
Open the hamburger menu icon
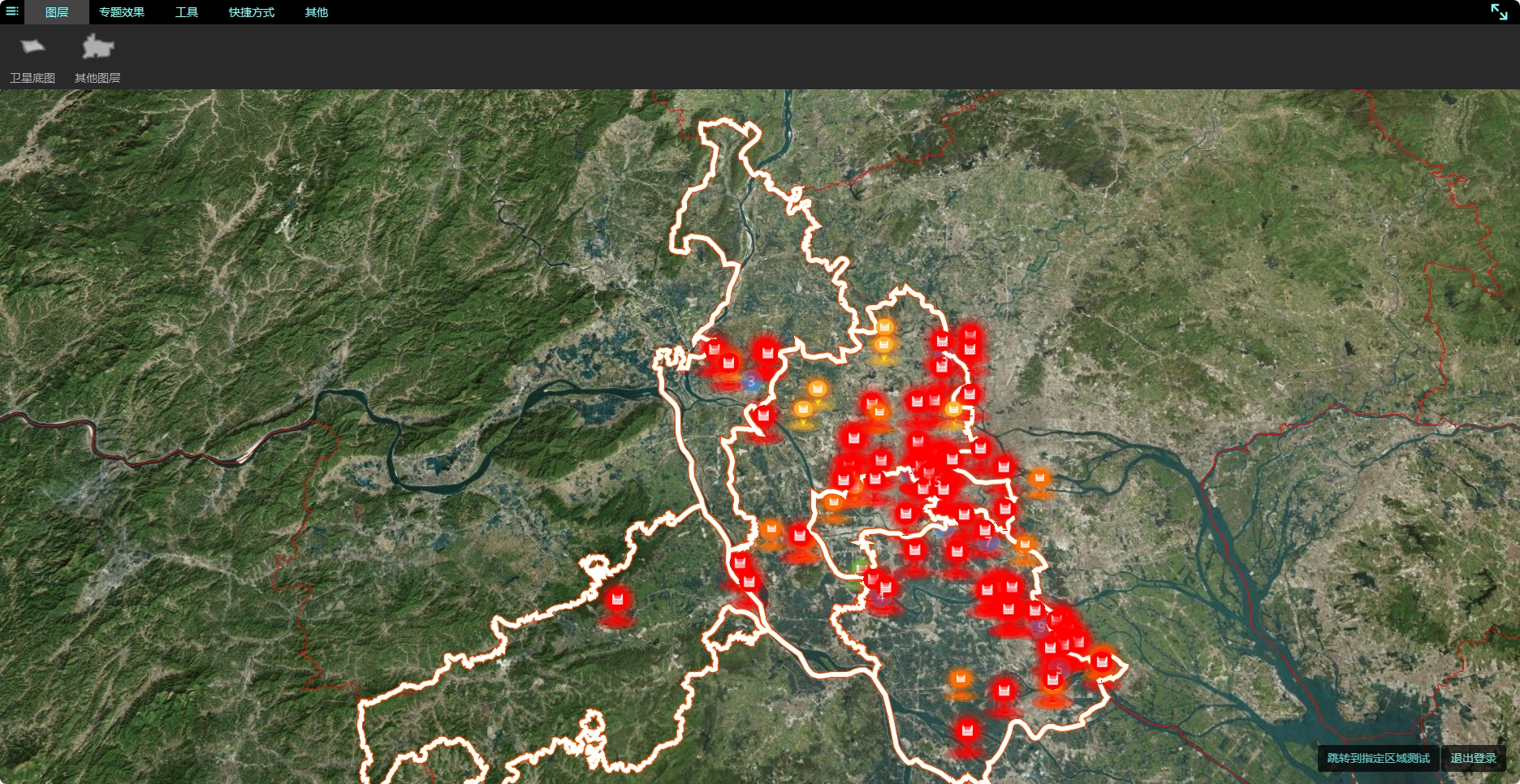click(x=11, y=11)
